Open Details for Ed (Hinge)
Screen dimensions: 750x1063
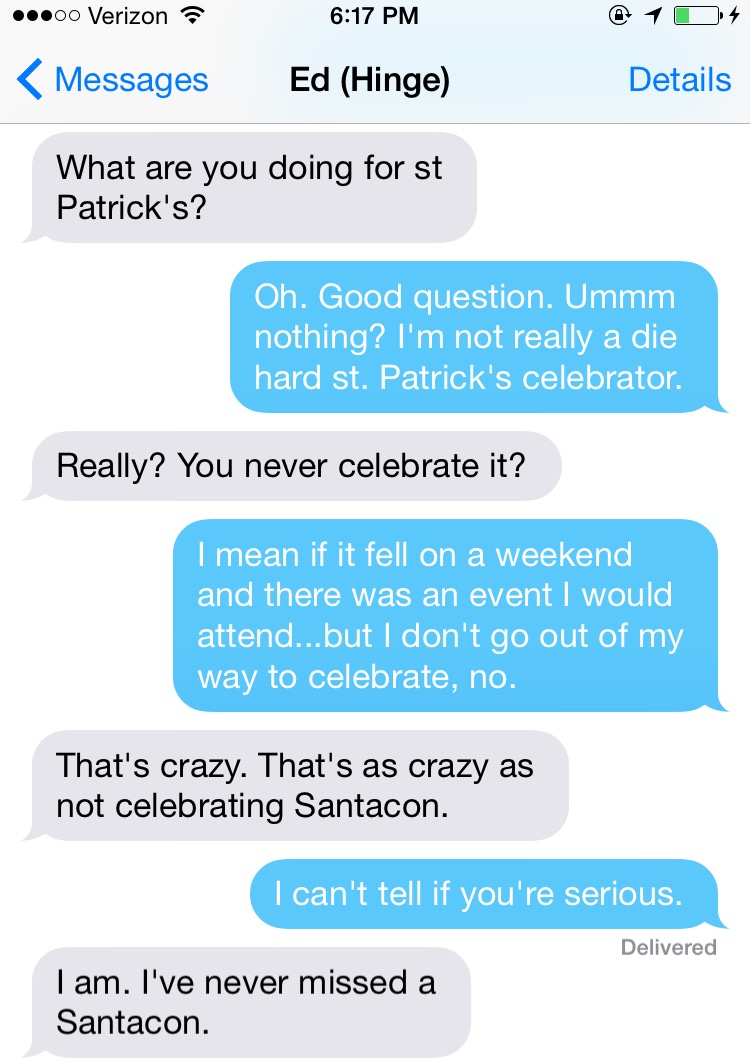point(679,80)
